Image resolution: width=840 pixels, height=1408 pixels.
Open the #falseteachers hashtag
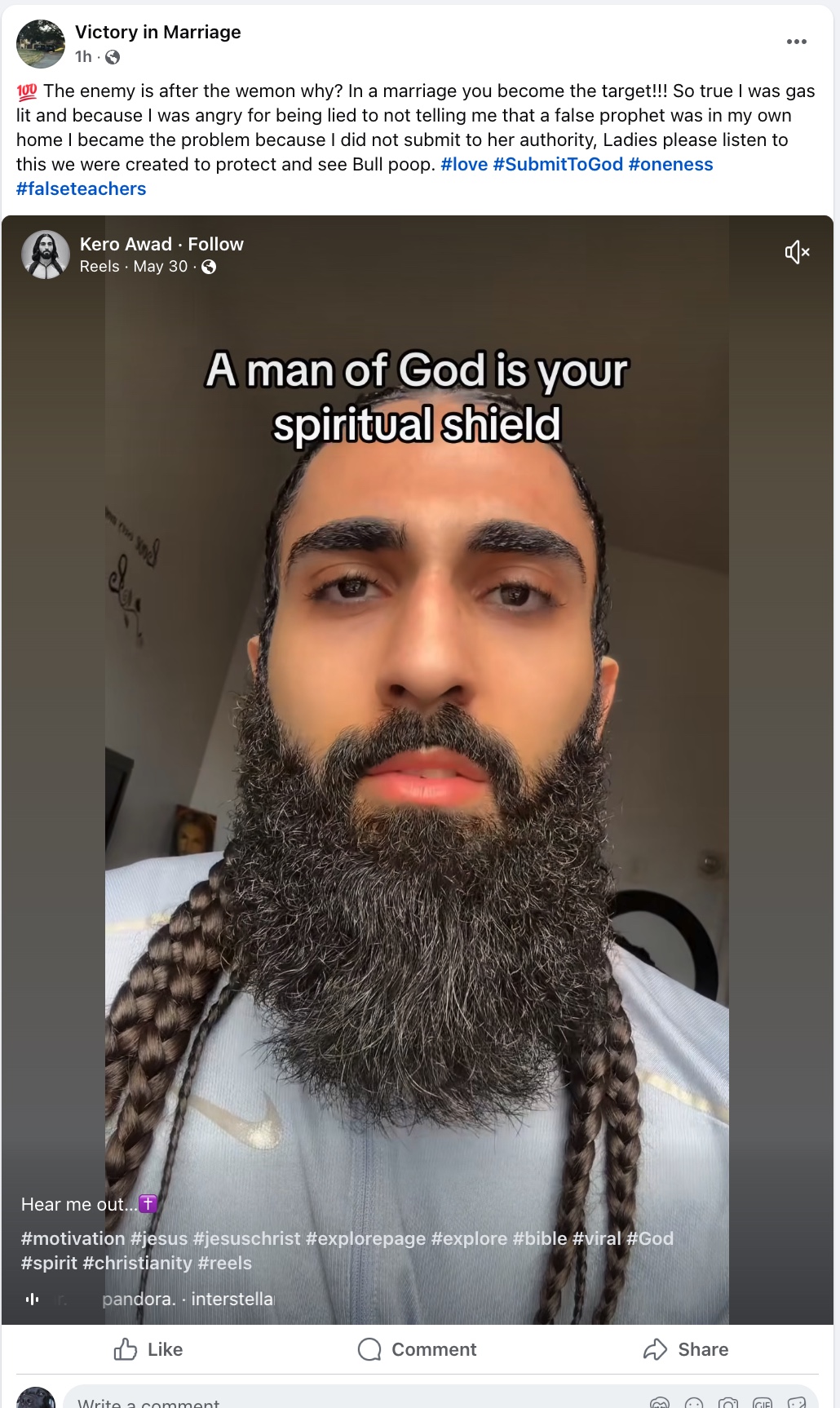click(x=81, y=188)
